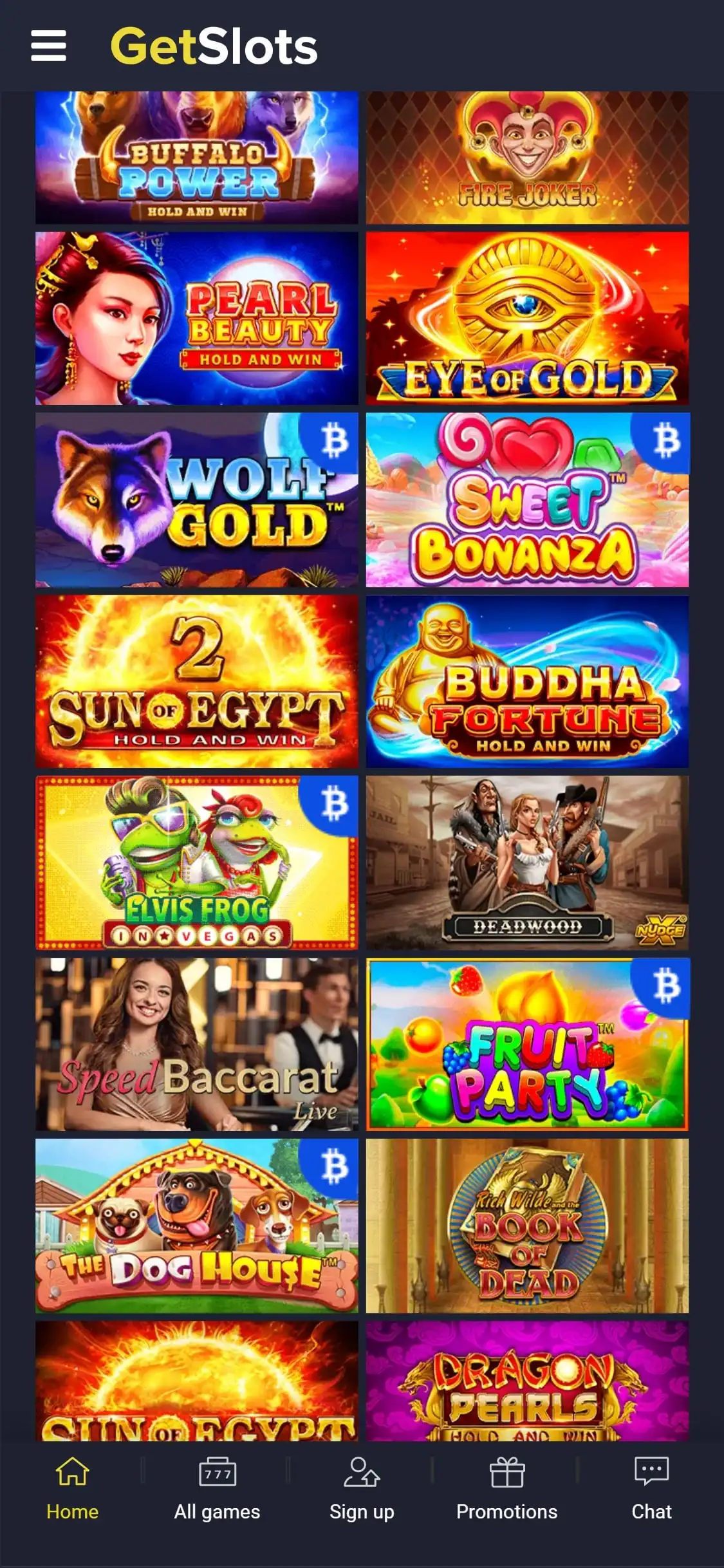
Task: Open Elvis Frog in Vegas
Action: coord(196,863)
